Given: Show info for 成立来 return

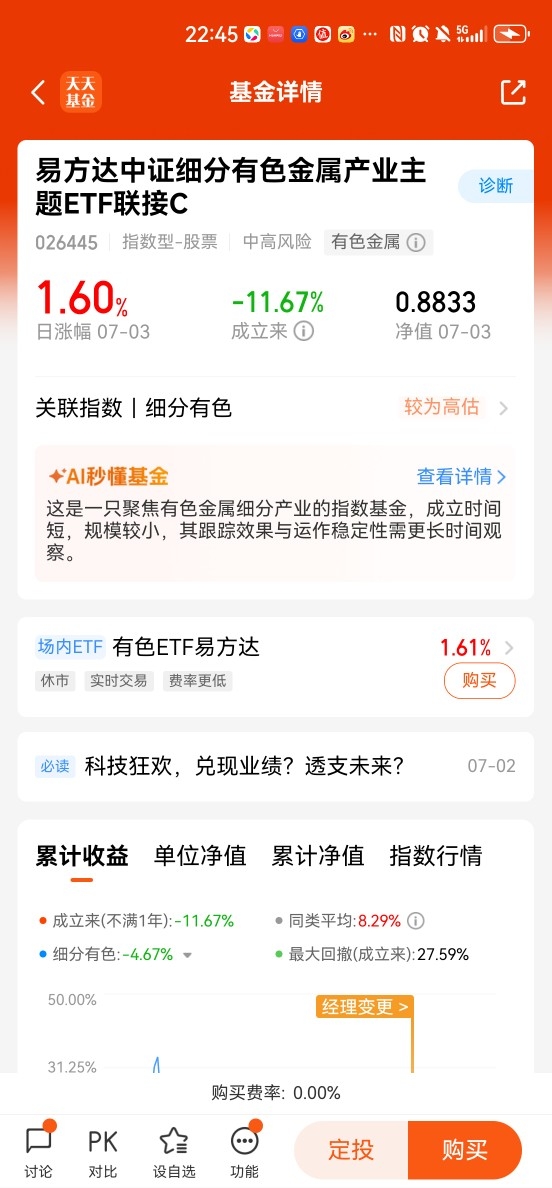Looking at the screenshot, I should click(x=304, y=332).
